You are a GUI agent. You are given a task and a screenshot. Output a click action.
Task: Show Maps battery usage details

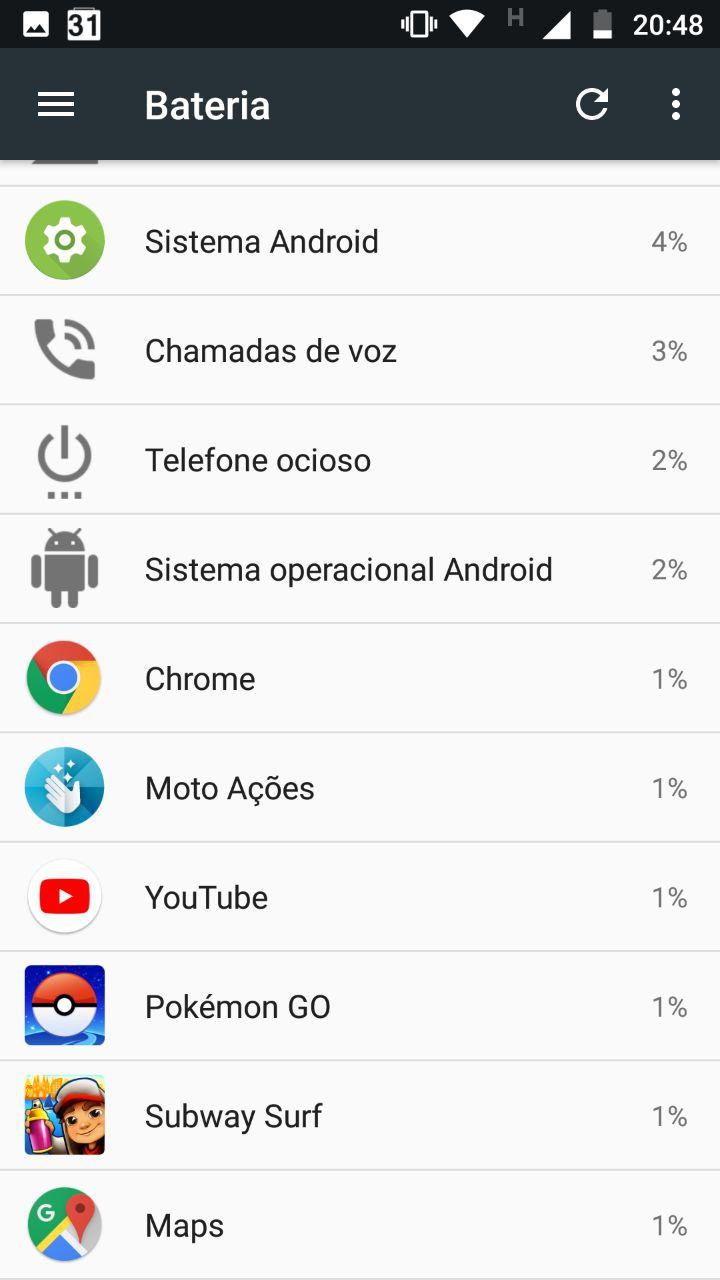click(360, 1225)
